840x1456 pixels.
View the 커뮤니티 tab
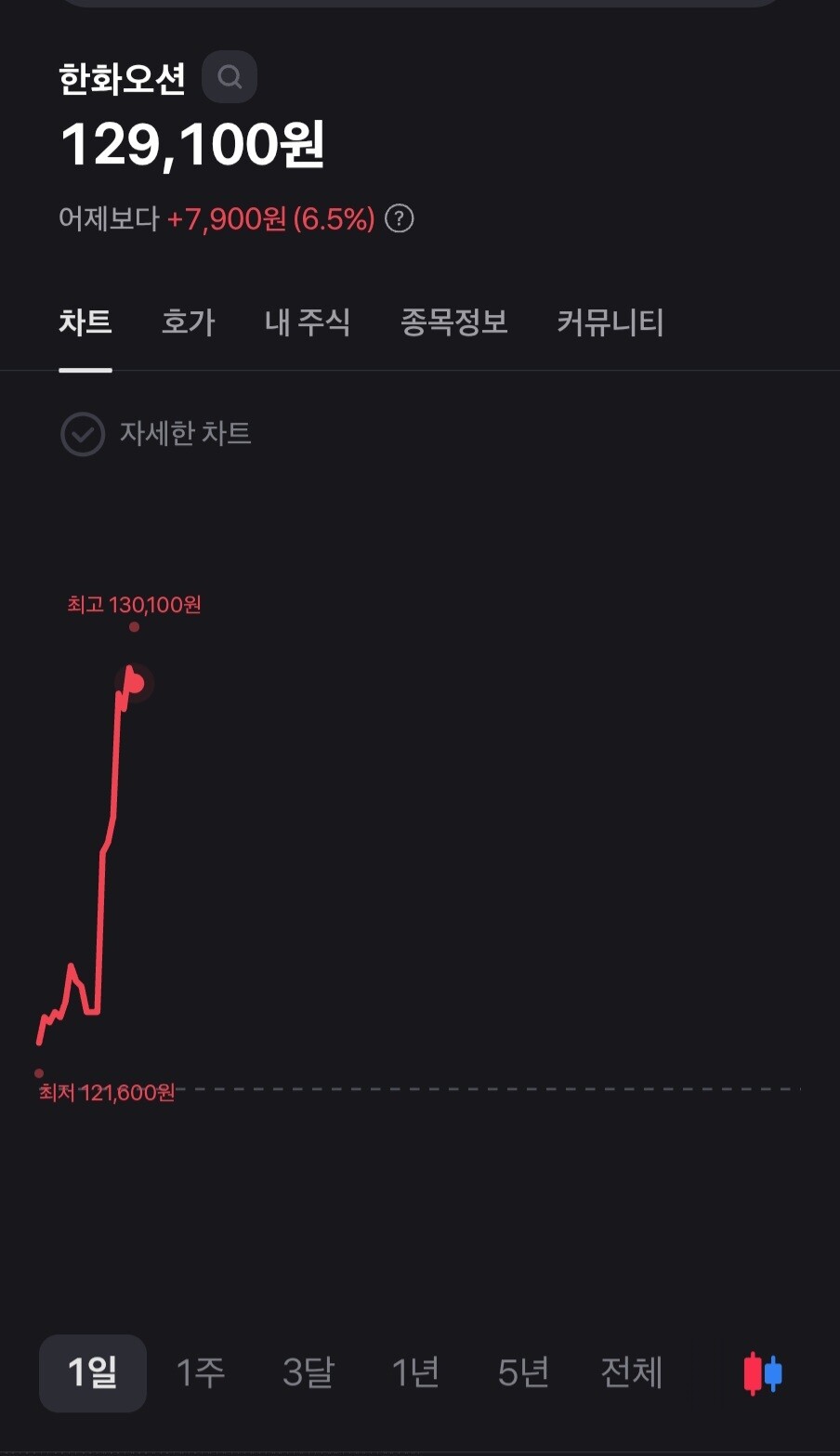click(x=610, y=322)
